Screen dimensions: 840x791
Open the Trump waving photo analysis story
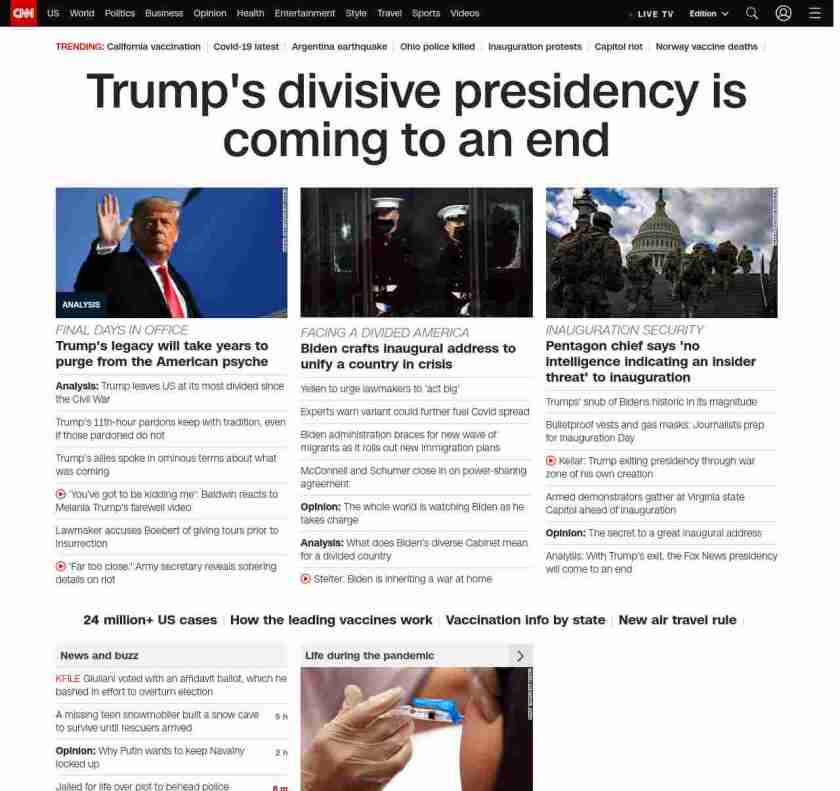[x=171, y=252]
